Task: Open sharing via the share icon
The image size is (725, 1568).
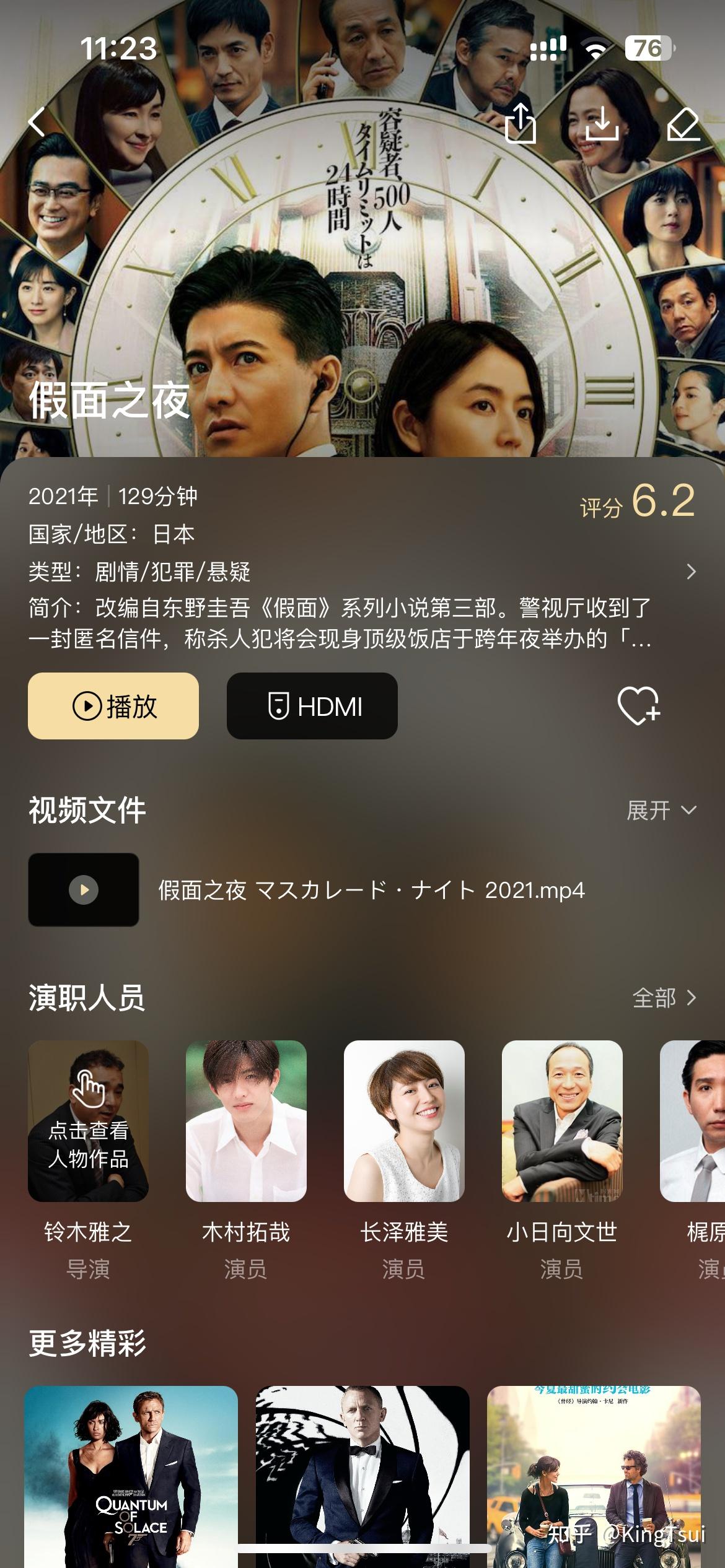Action: (522, 124)
